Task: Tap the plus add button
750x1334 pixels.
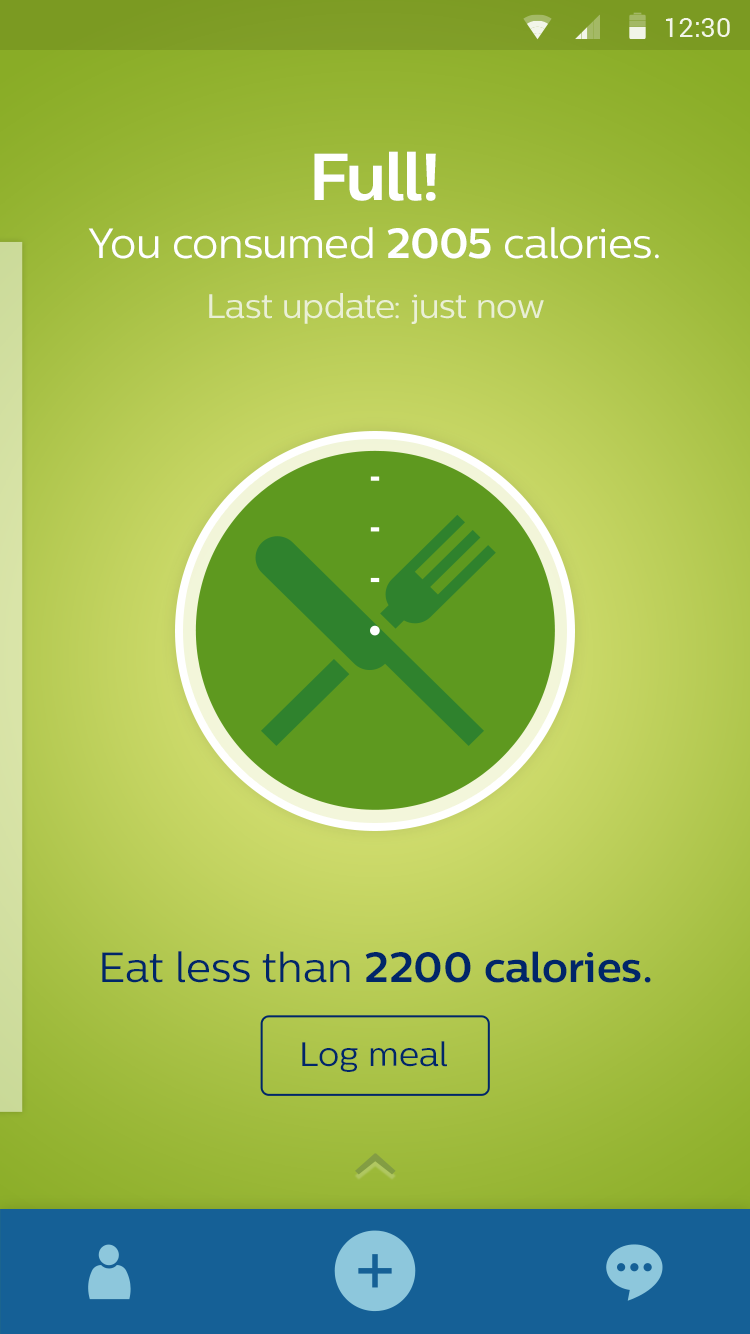Action: click(x=375, y=1271)
